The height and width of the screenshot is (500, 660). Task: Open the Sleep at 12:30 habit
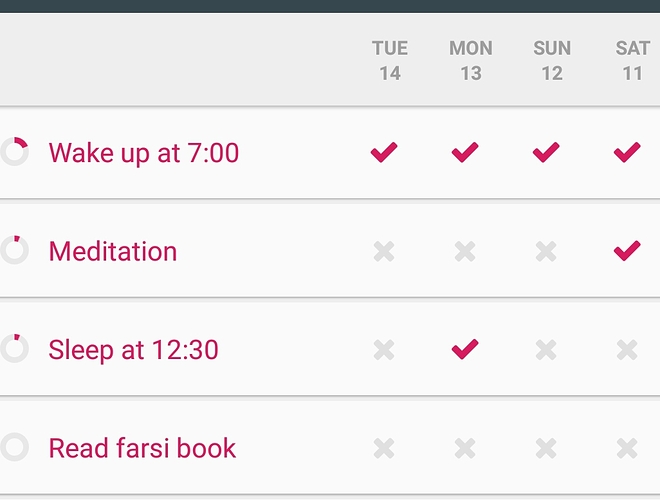(133, 350)
